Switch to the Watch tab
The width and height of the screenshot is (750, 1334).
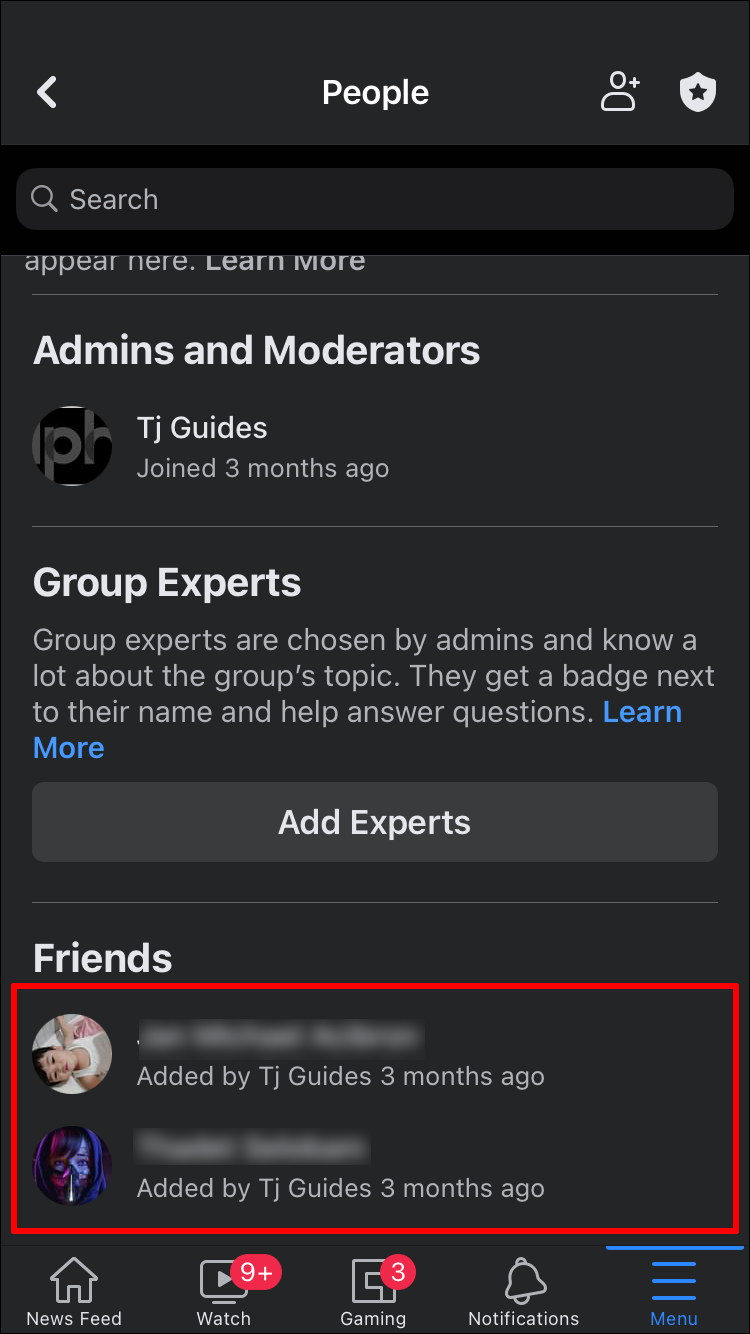[224, 1290]
